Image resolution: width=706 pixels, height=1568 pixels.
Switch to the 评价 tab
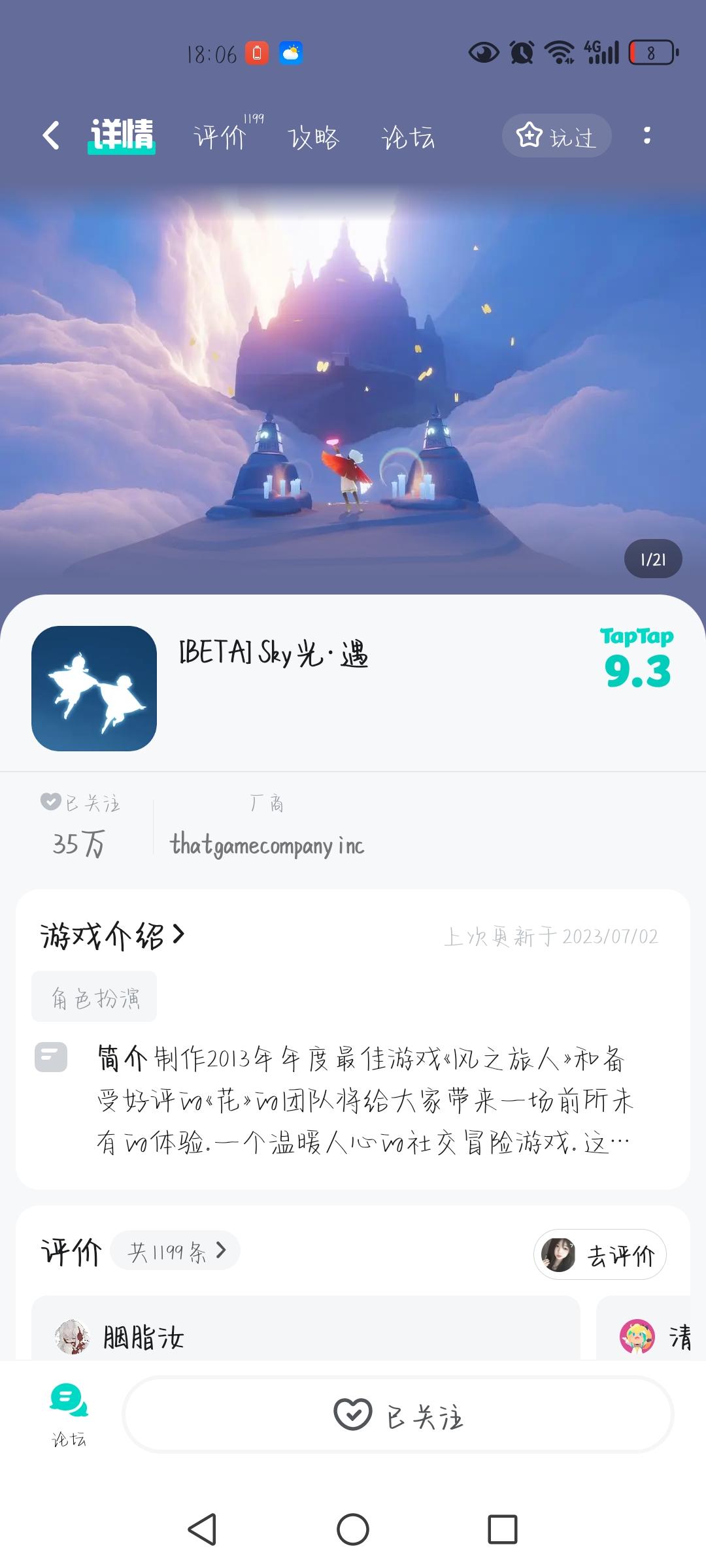coord(221,137)
